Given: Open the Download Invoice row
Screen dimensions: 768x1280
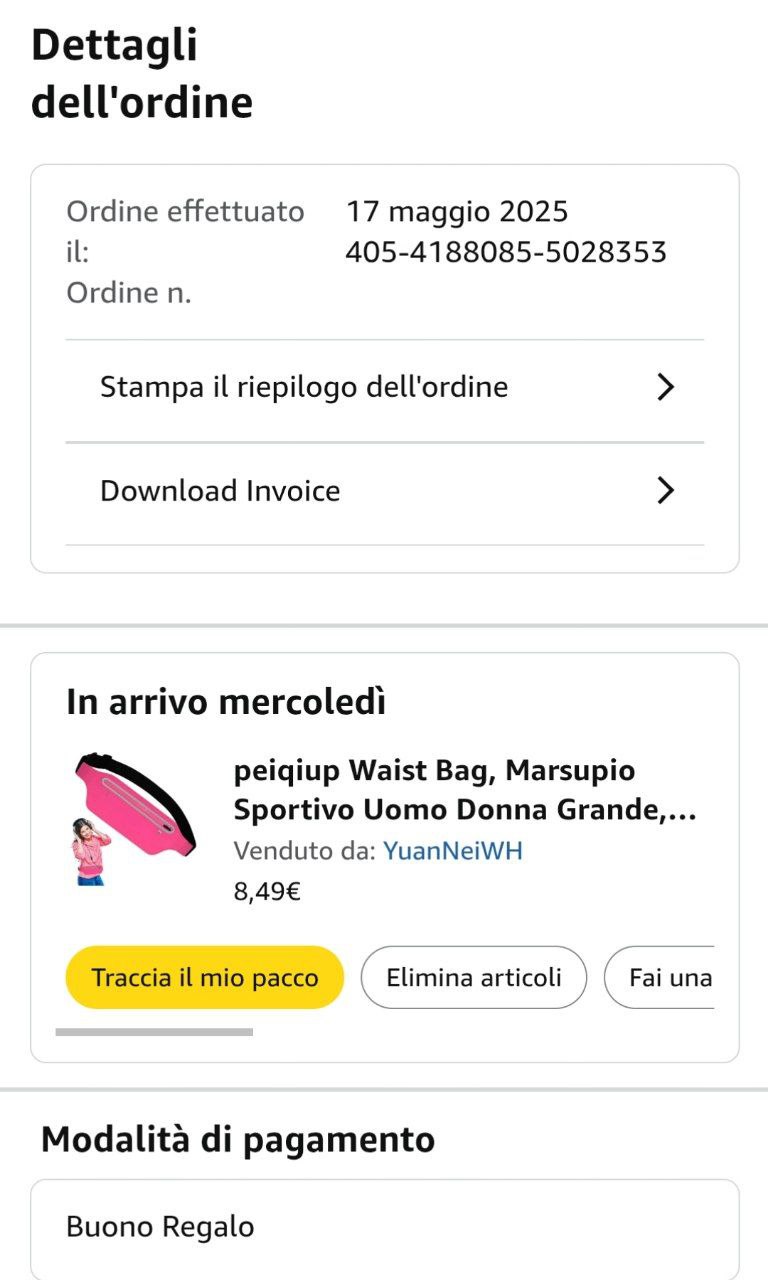Looking at the screenshot, I should (x=385, y=491).
